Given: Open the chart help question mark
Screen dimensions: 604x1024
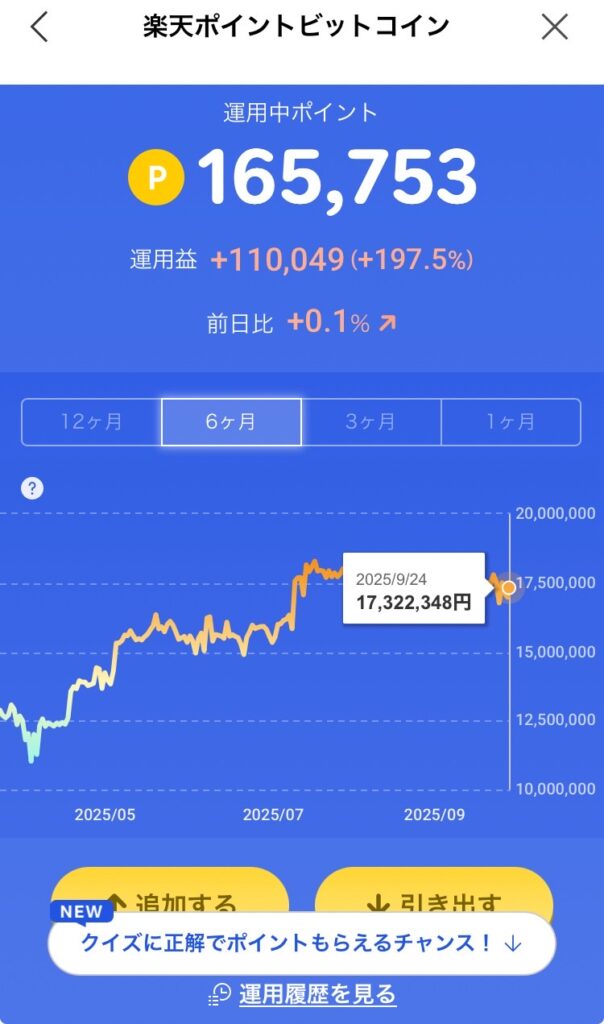Looking at the screenshot, I should click(33, 488).
